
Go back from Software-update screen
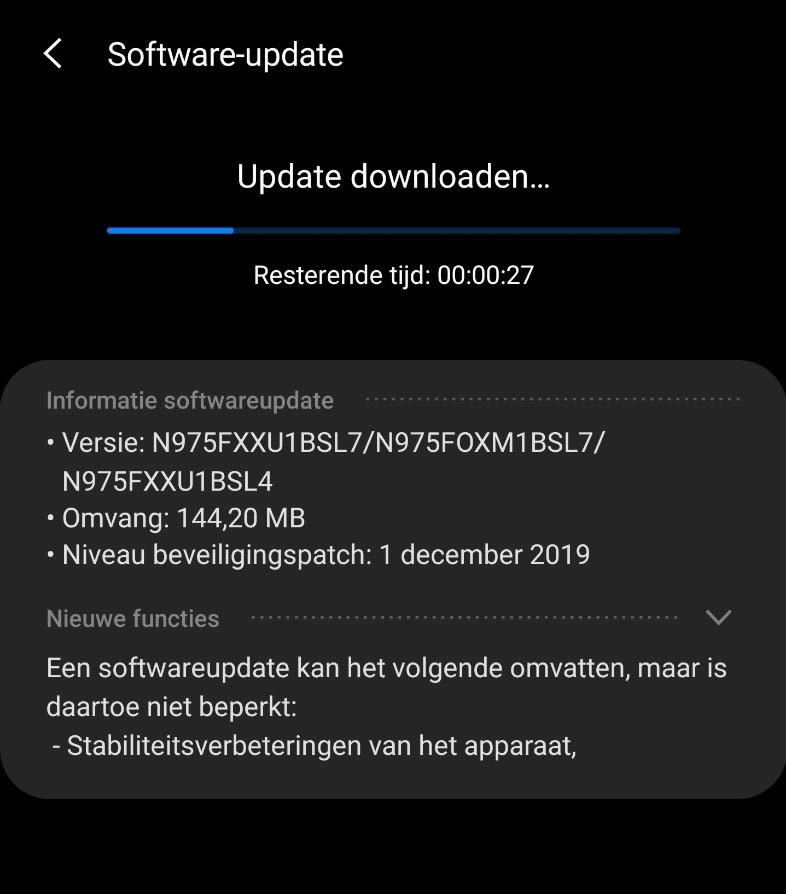tap(53, 54)
